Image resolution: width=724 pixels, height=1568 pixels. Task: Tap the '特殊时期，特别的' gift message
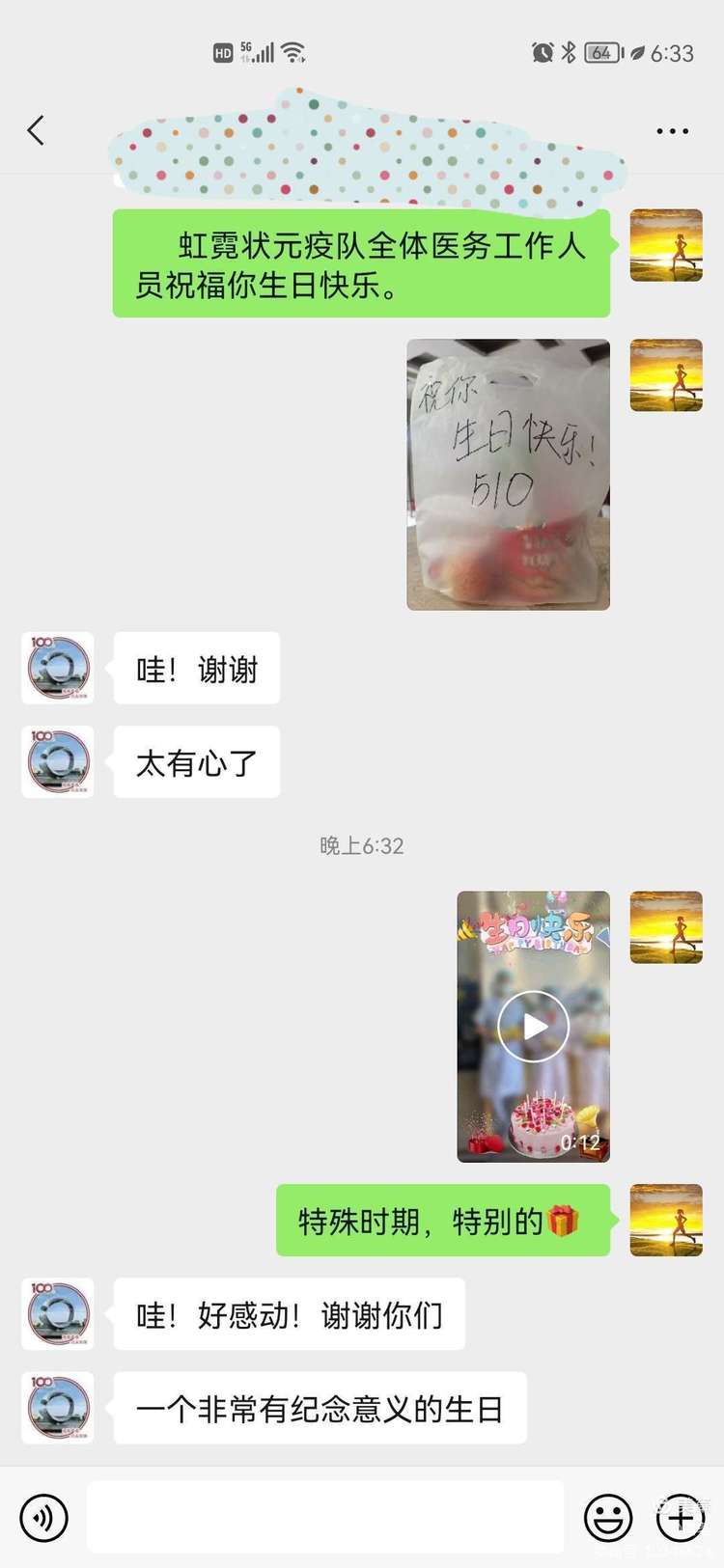pos(443,1222)
